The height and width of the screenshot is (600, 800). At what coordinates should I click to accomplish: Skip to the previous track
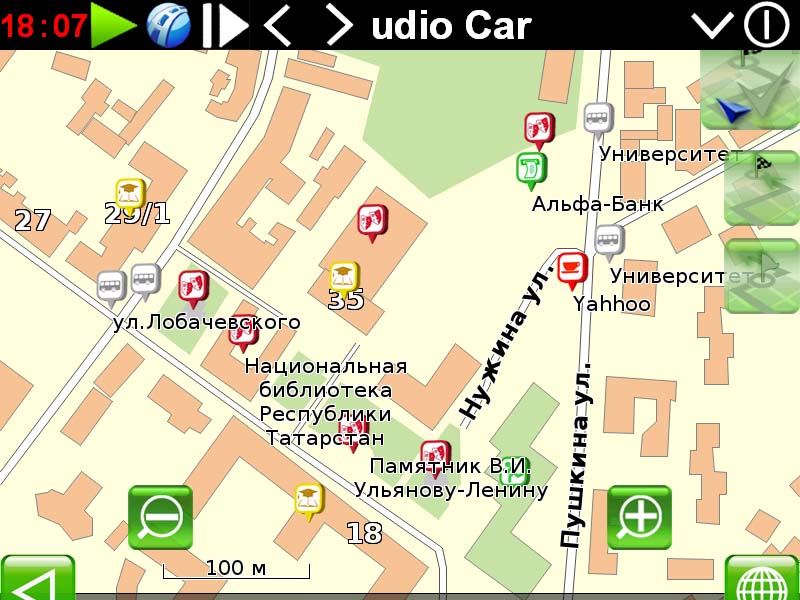(277, 25)
